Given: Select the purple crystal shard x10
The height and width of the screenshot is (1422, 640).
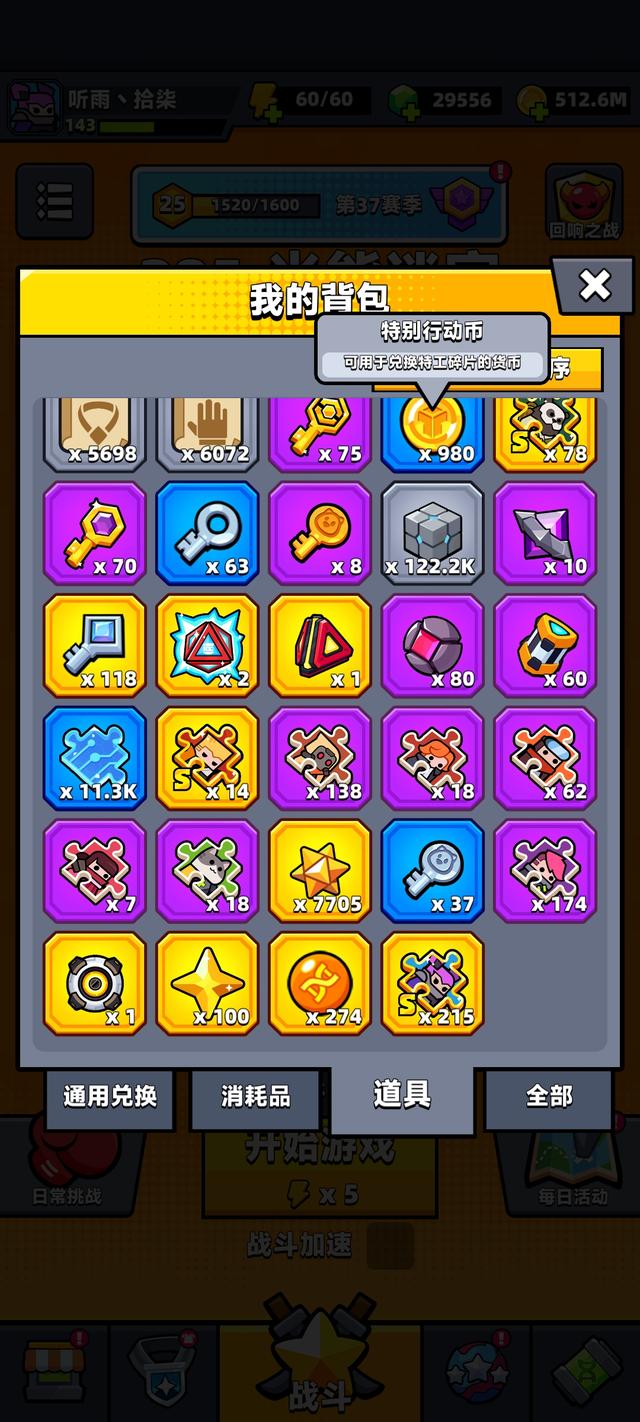Looking at the screenshot, I should 545,532.
